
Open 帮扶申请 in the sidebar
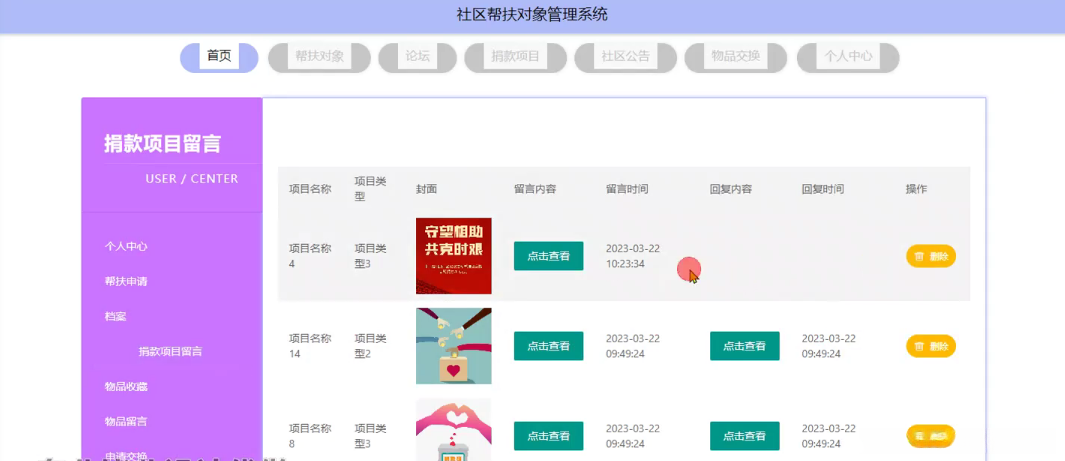[x=126, y=282]
